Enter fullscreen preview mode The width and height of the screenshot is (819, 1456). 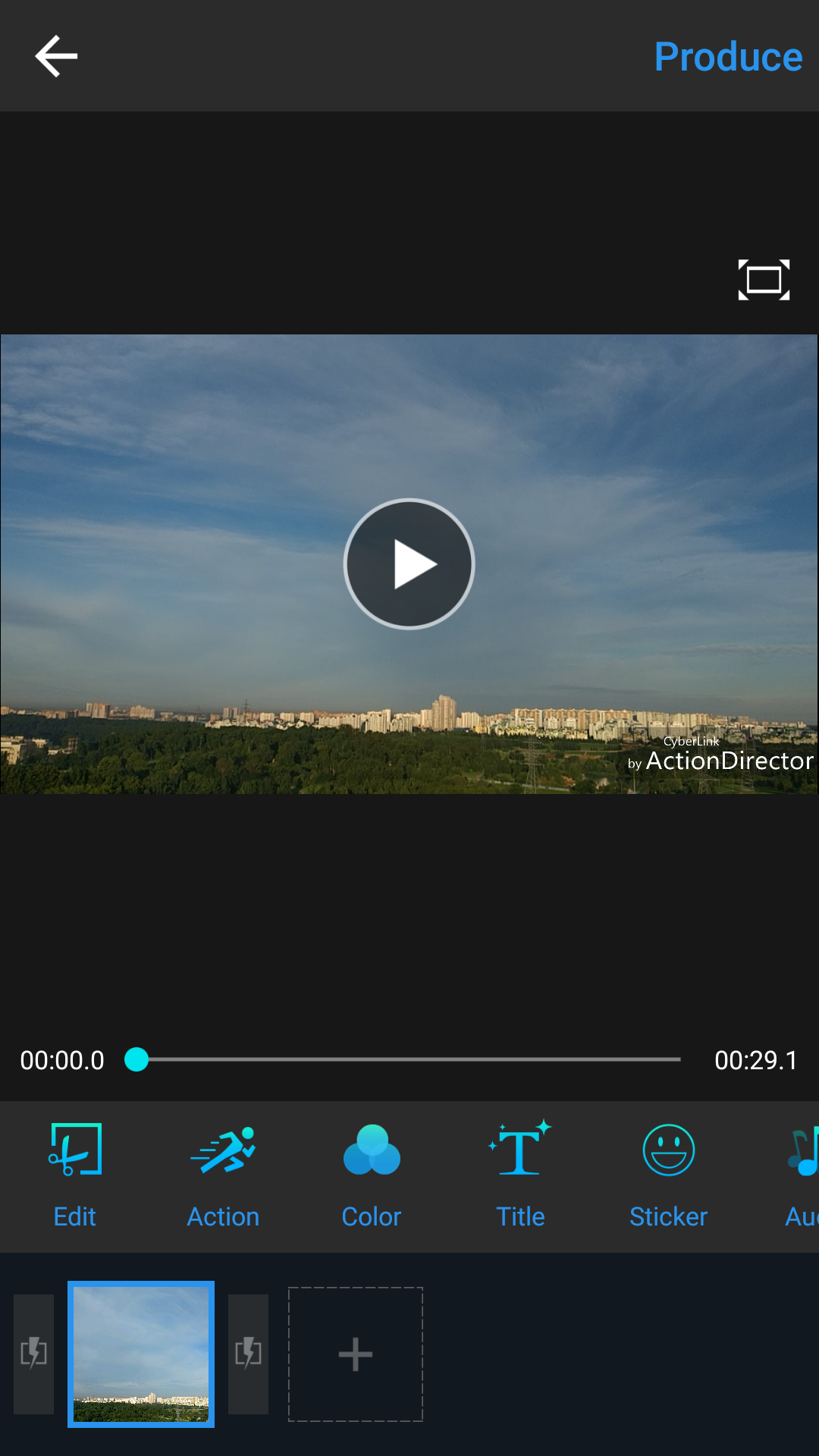coord(764,280)
